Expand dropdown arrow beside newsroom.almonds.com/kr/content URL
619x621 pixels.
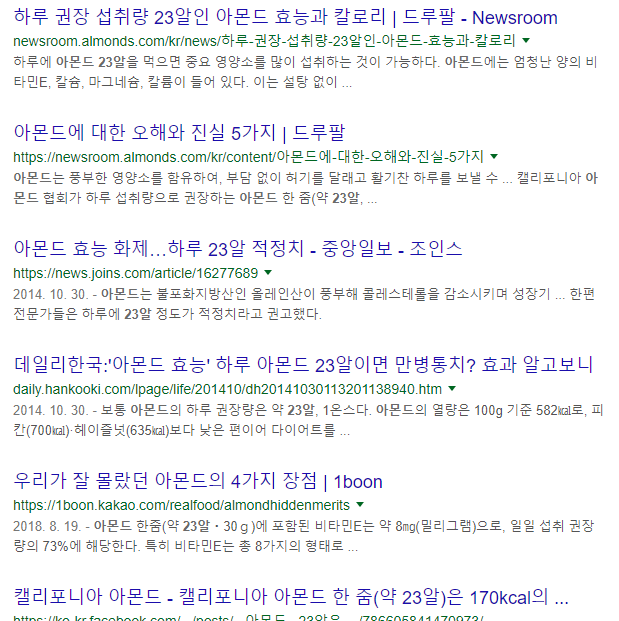pos(494,157)
